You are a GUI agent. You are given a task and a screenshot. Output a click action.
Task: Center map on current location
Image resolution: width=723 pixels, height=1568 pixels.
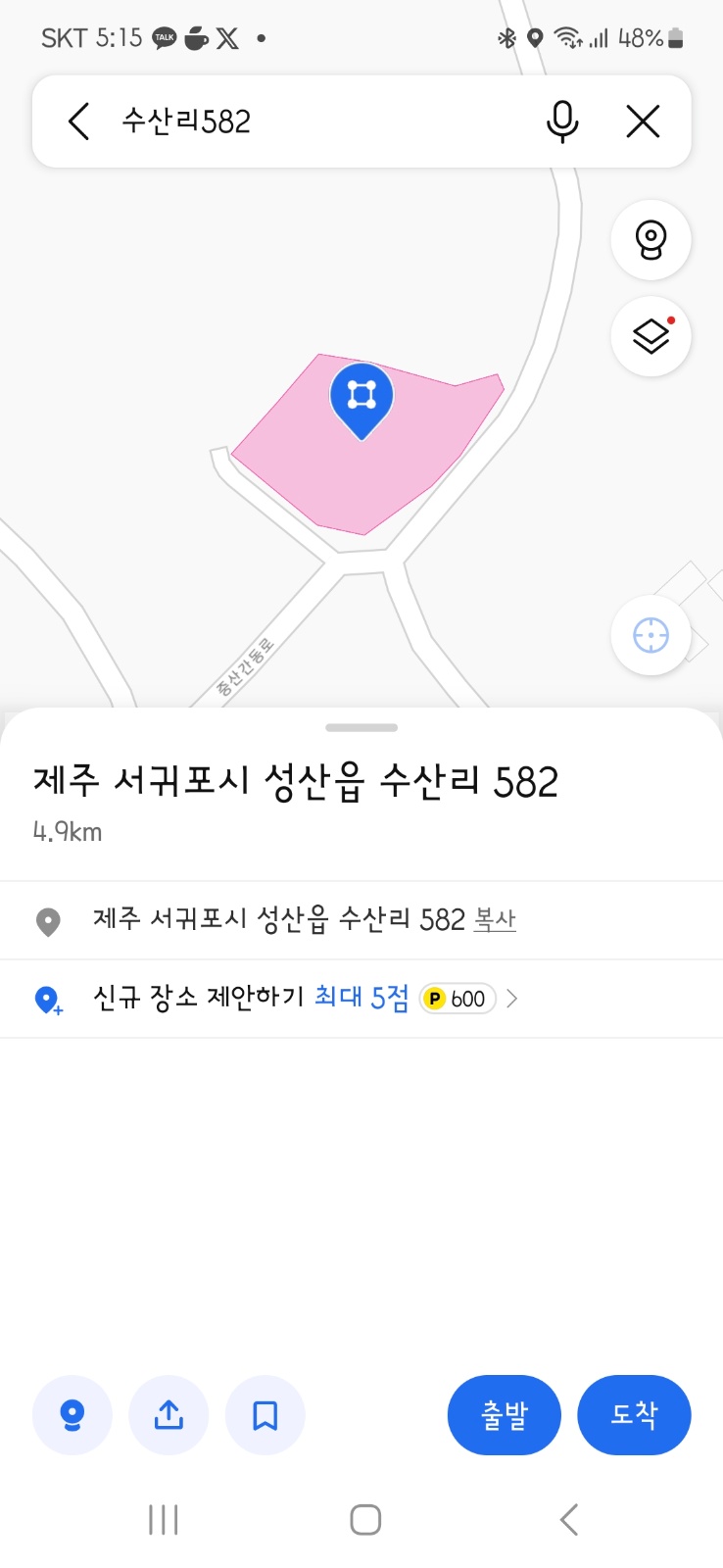tap(651, 635)
